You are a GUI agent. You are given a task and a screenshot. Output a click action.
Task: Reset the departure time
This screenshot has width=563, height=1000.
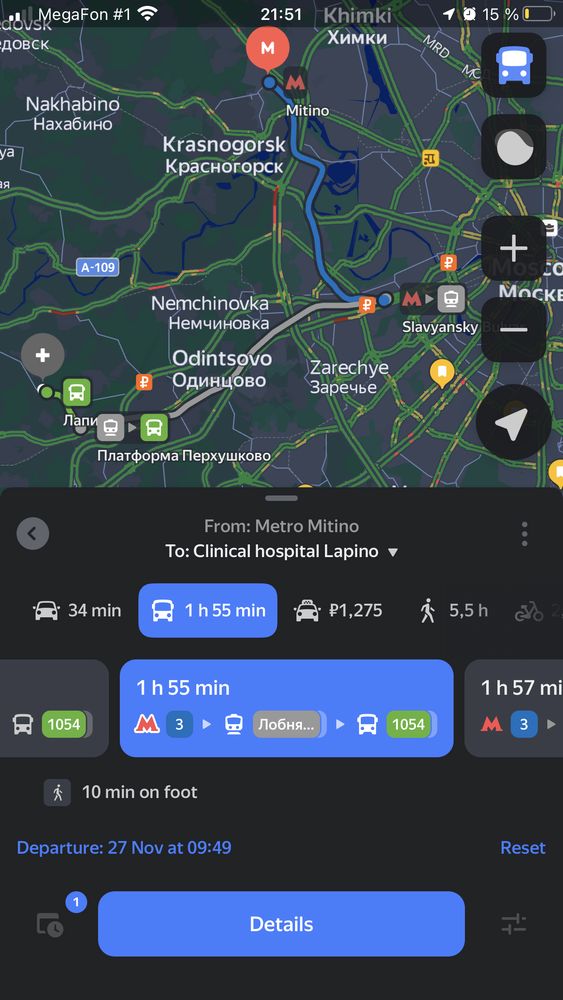523,848
